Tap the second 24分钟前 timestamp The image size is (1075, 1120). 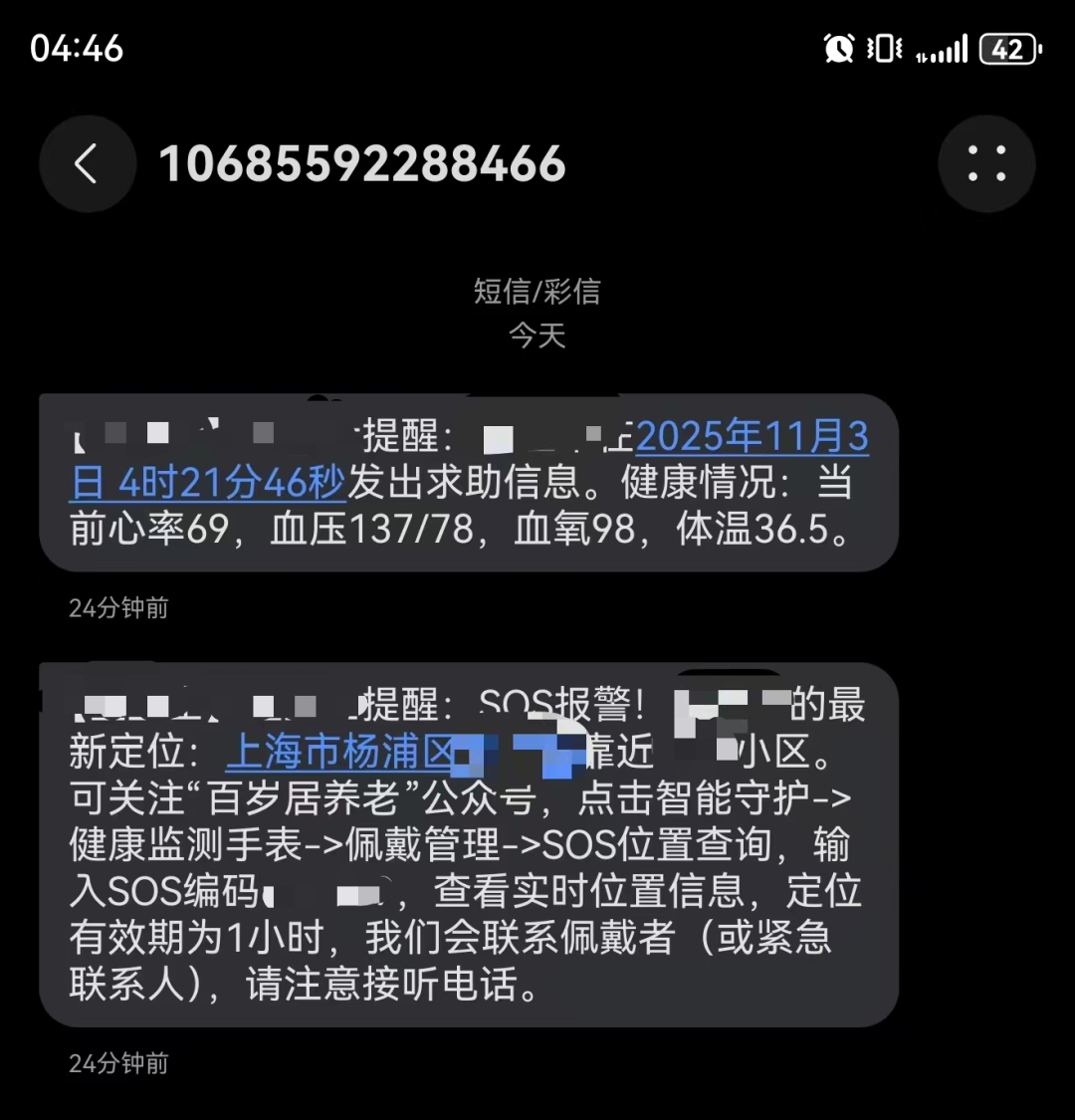point(118,1063)
